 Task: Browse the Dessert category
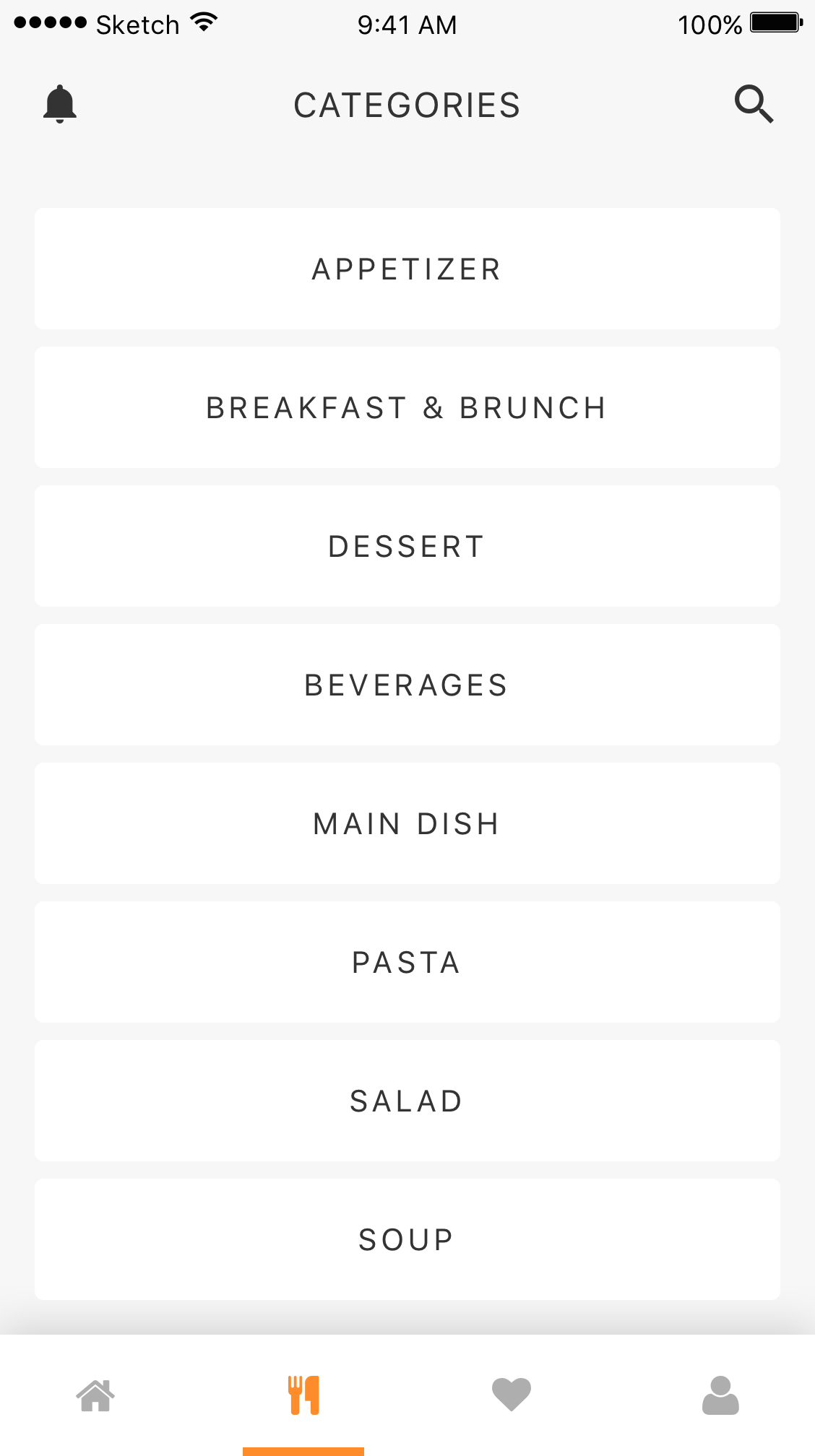click(407, 546)
